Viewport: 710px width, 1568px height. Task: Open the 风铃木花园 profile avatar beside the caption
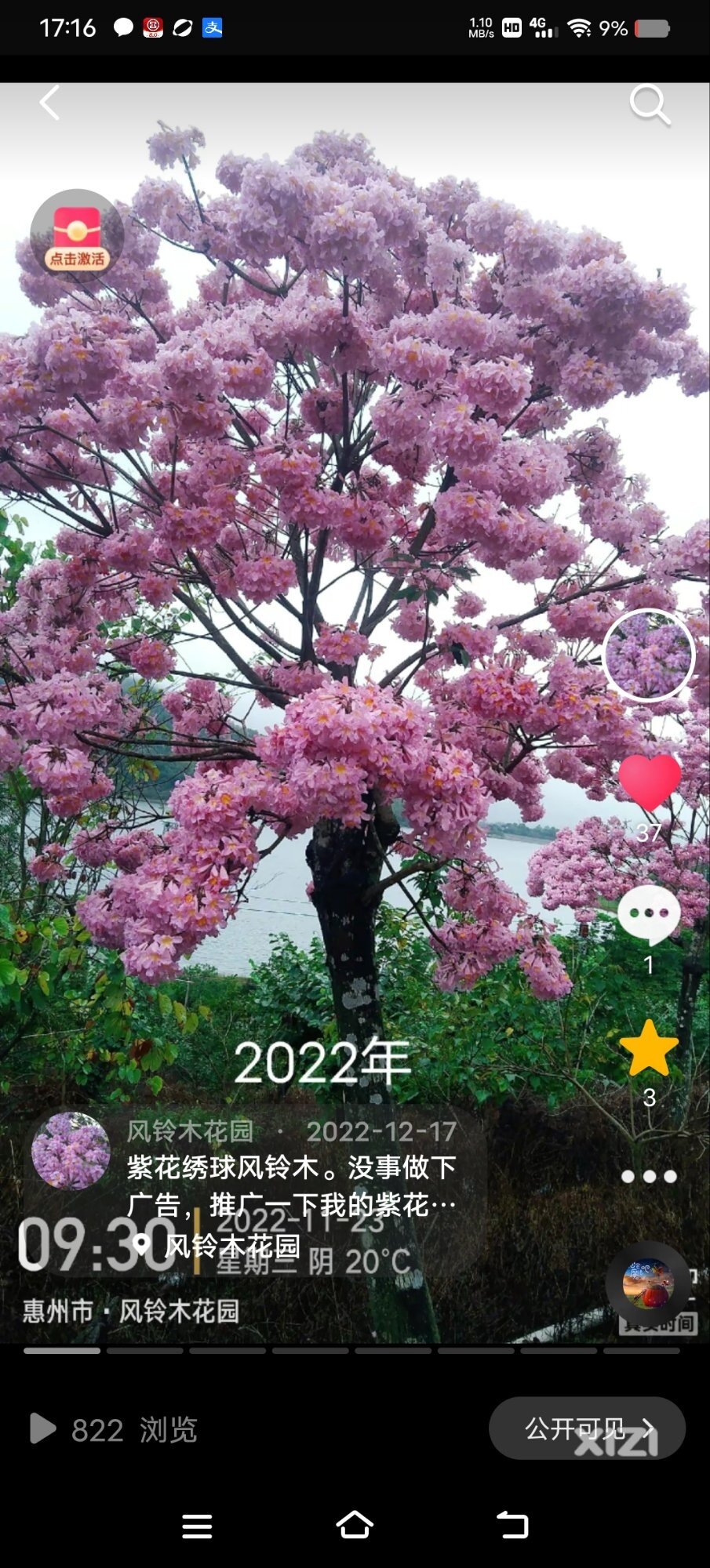coord(71,1150)
